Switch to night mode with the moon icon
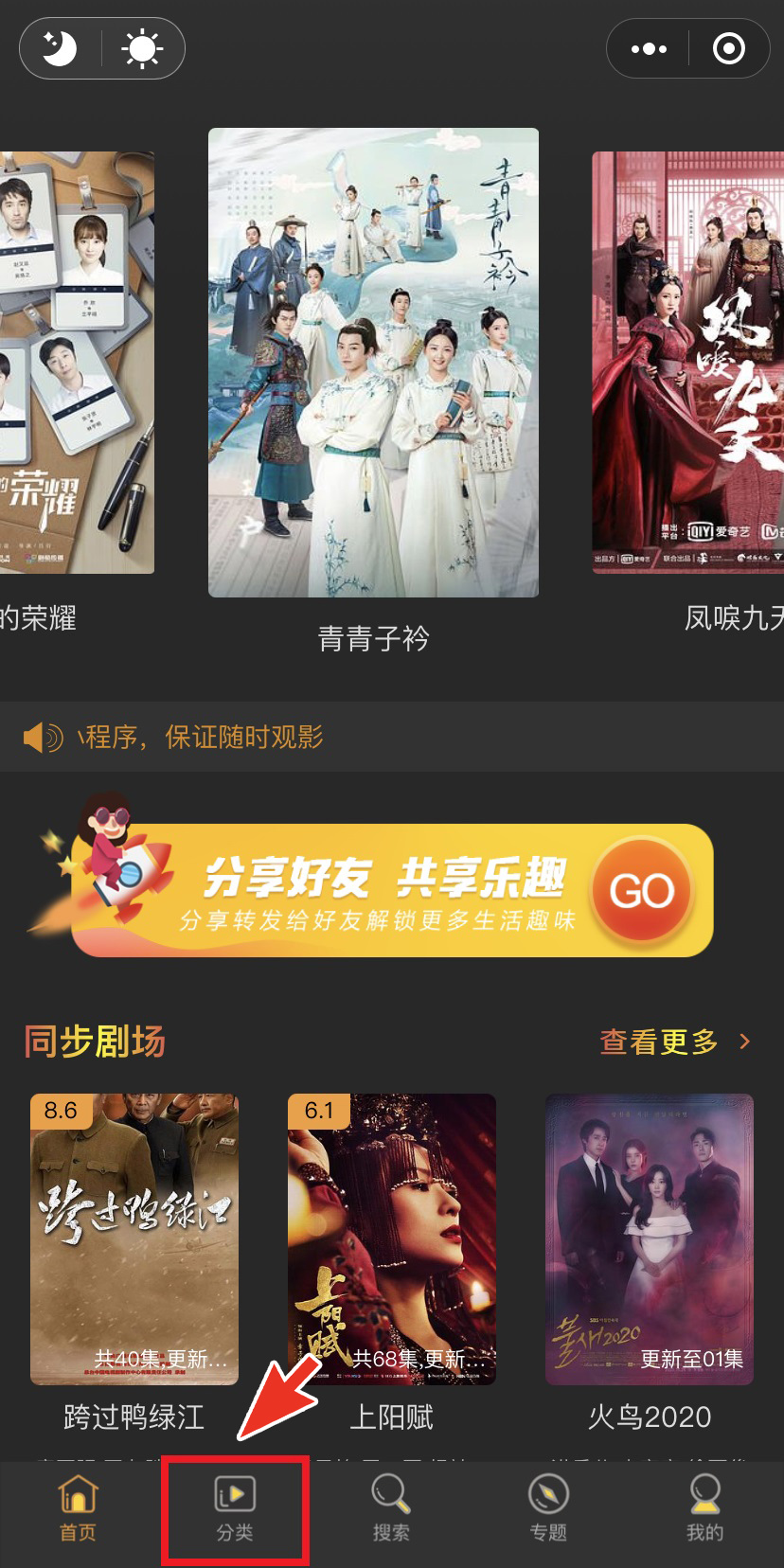The height and width of the screenshot is (1568, 784). click(61, 48)
